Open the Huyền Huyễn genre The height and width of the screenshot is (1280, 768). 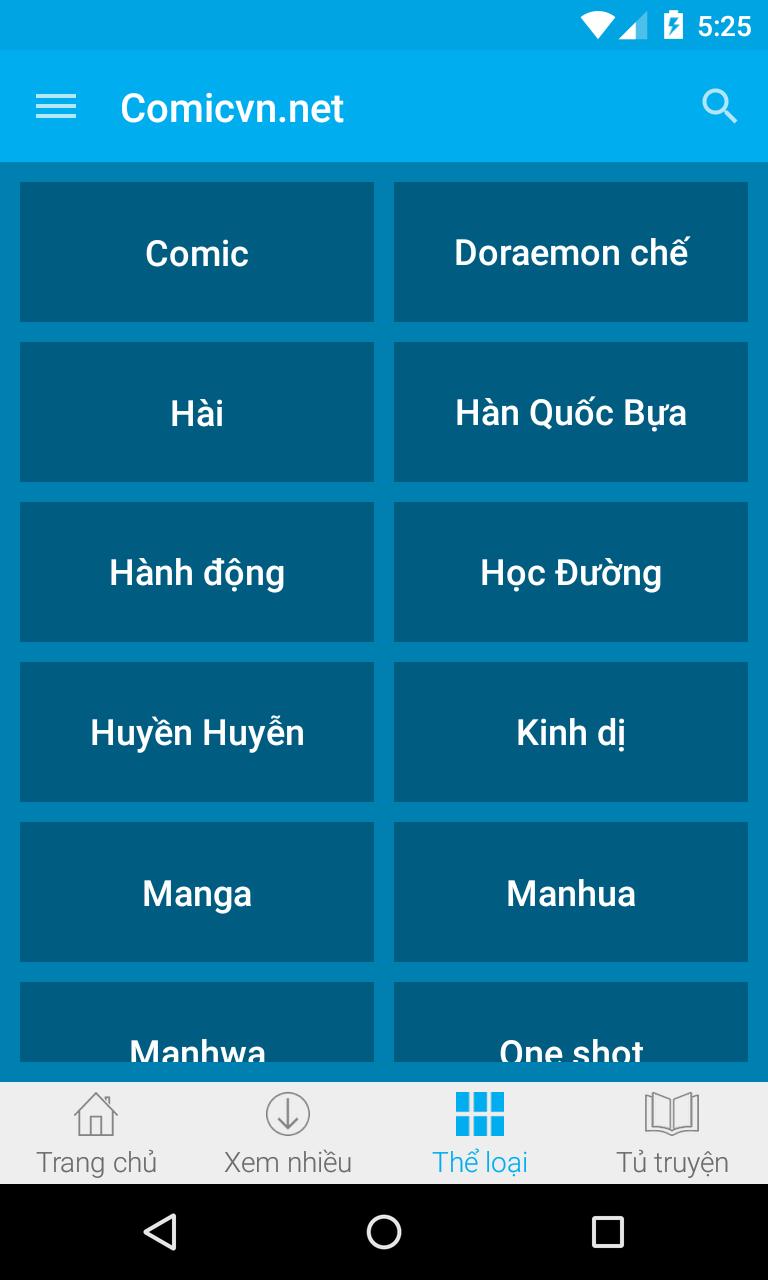[196, 732]
